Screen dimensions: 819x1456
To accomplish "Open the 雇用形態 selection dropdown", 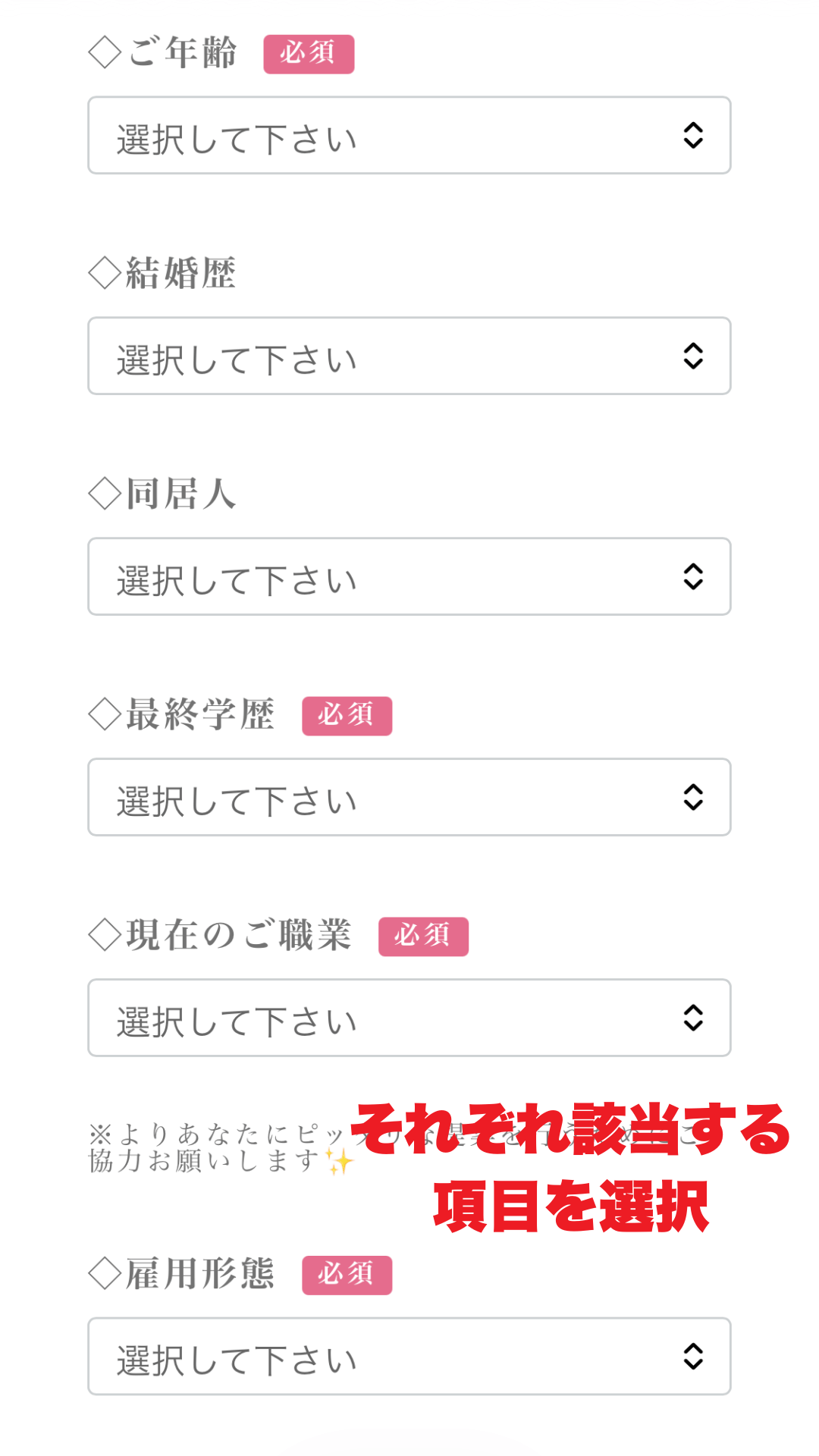I will tap(409, 1356).
